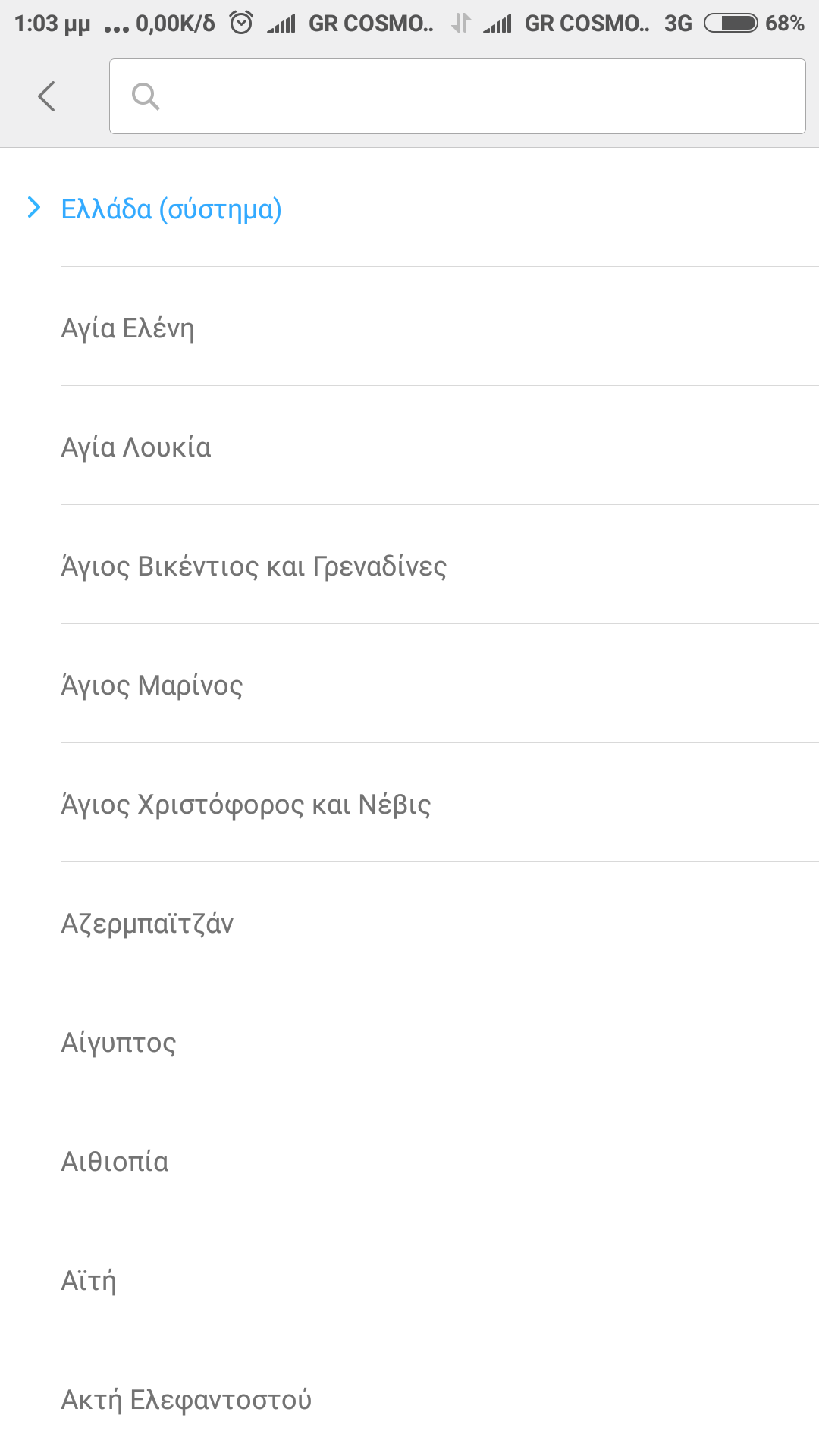
Task: Select Ελλάδα (σύστημα) region
Action: tap(171, 209)
